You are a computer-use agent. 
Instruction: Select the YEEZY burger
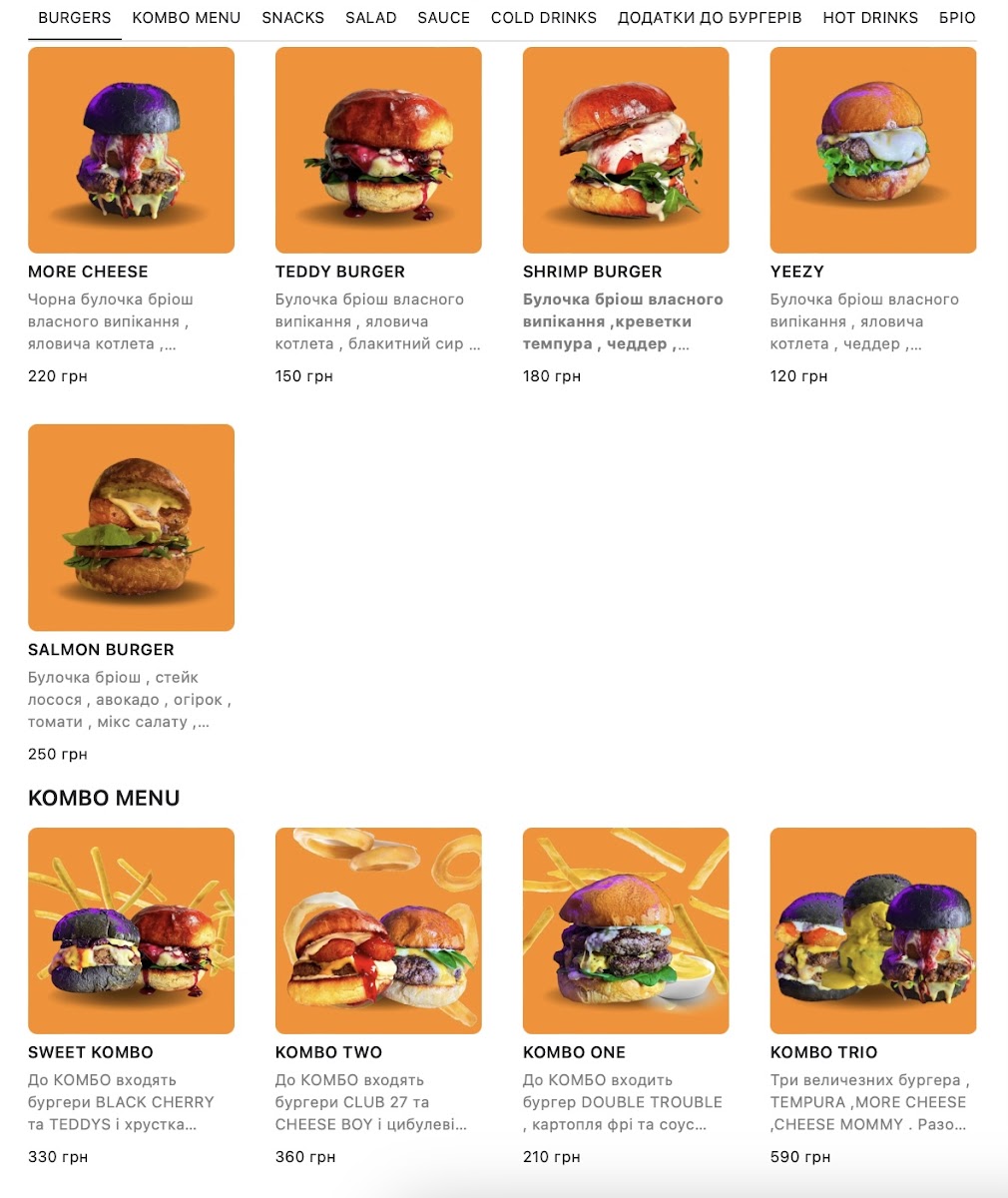click(x=873, y=217)
